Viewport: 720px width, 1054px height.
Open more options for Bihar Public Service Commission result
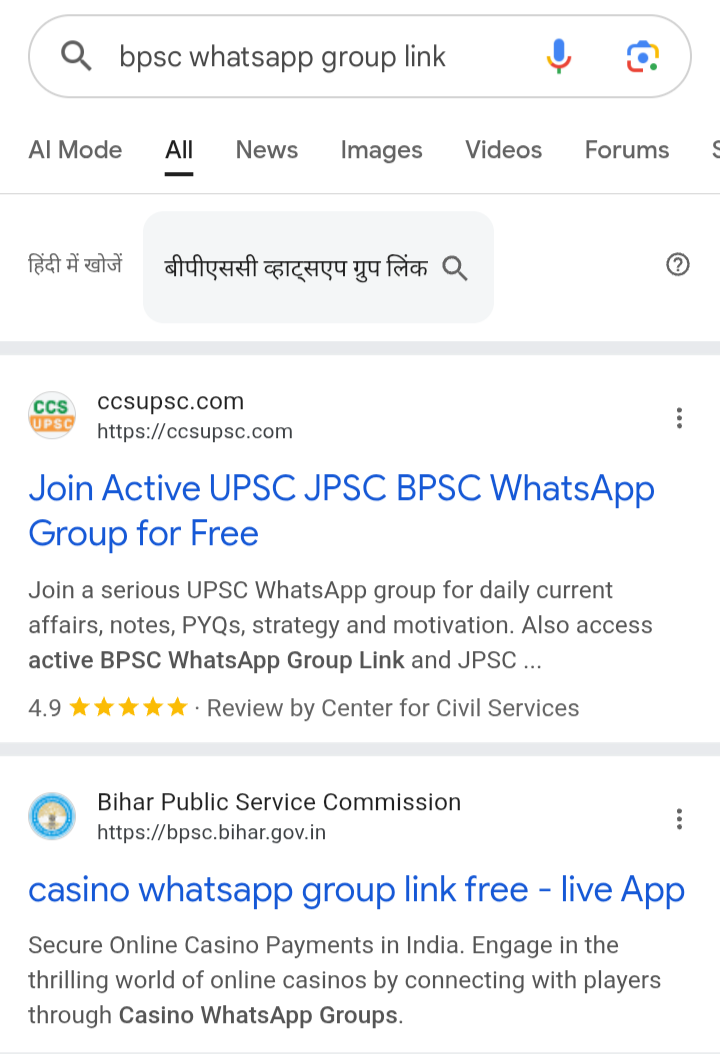pos(679,819)
